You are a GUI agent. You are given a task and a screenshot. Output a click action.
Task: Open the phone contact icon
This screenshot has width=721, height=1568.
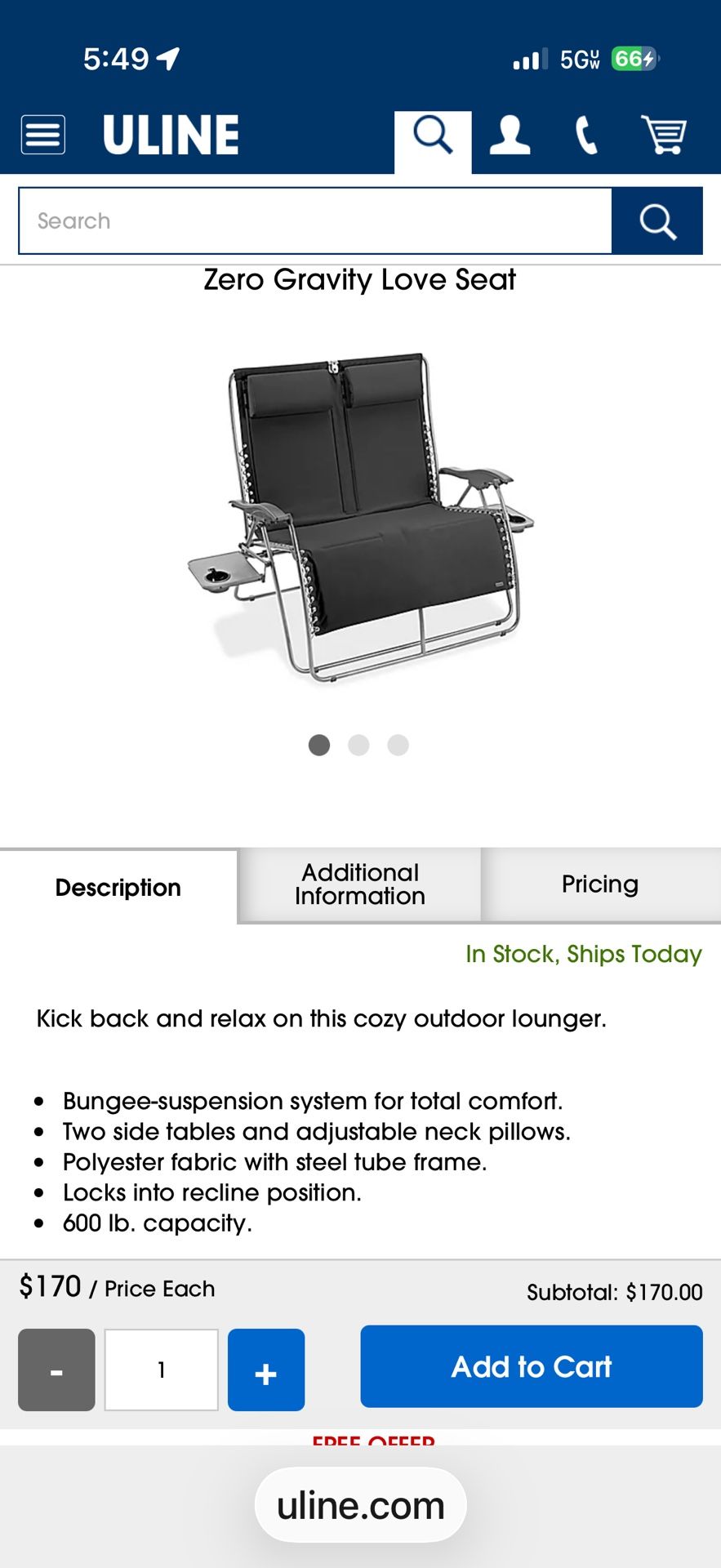(x=586, y=136)
